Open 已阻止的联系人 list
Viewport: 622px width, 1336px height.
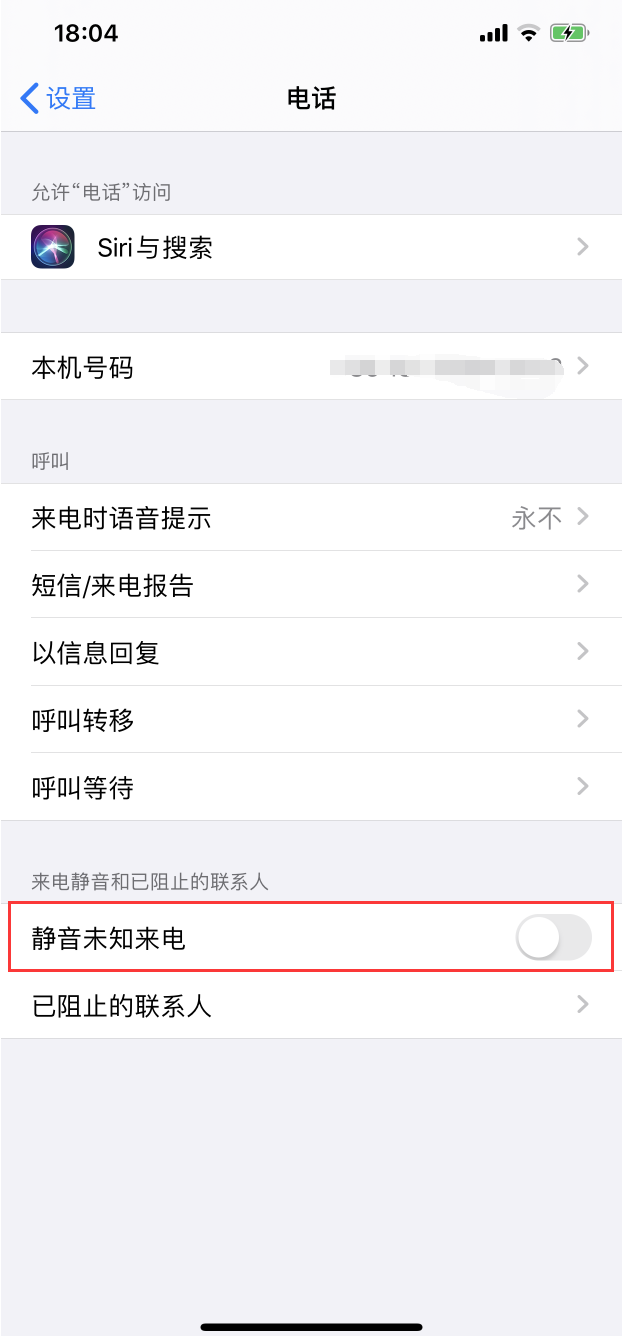[311, 1005]
